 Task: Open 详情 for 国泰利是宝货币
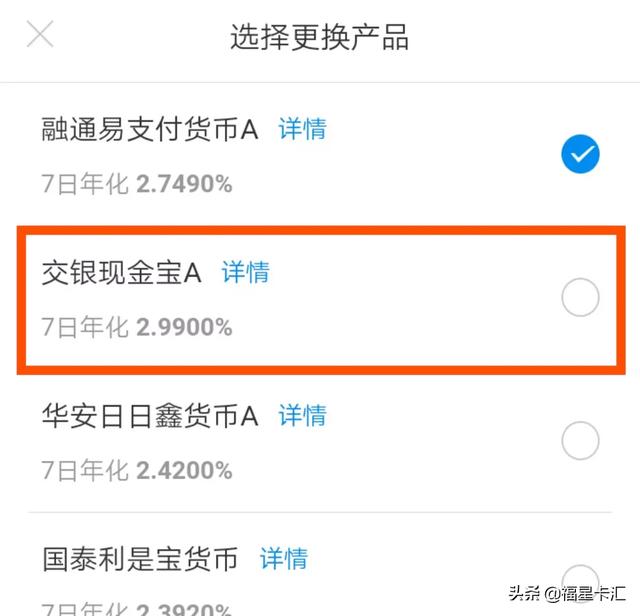(284, 558)
